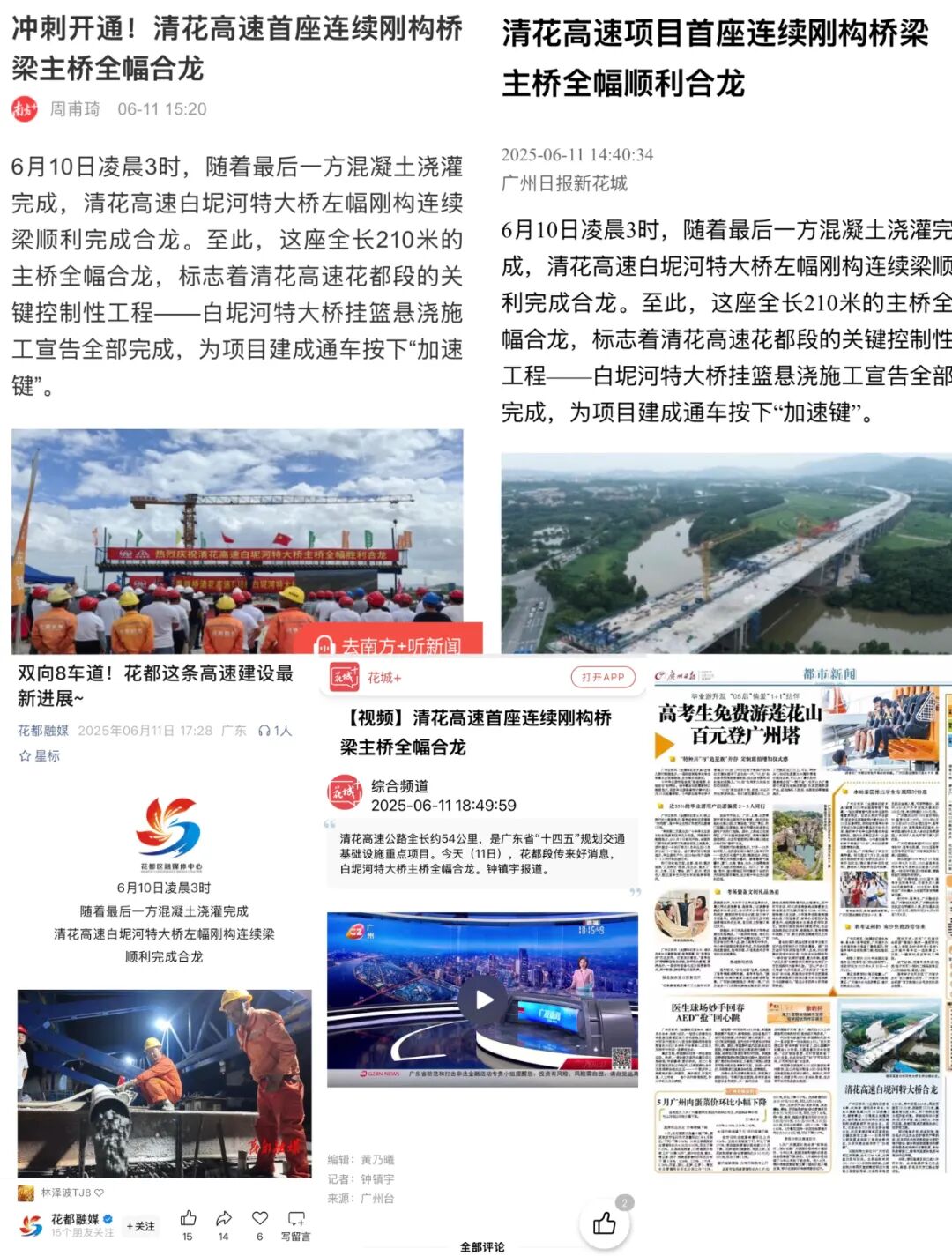
Task: Click the 去南方+听新闻 button
Action: pos(390,646)
